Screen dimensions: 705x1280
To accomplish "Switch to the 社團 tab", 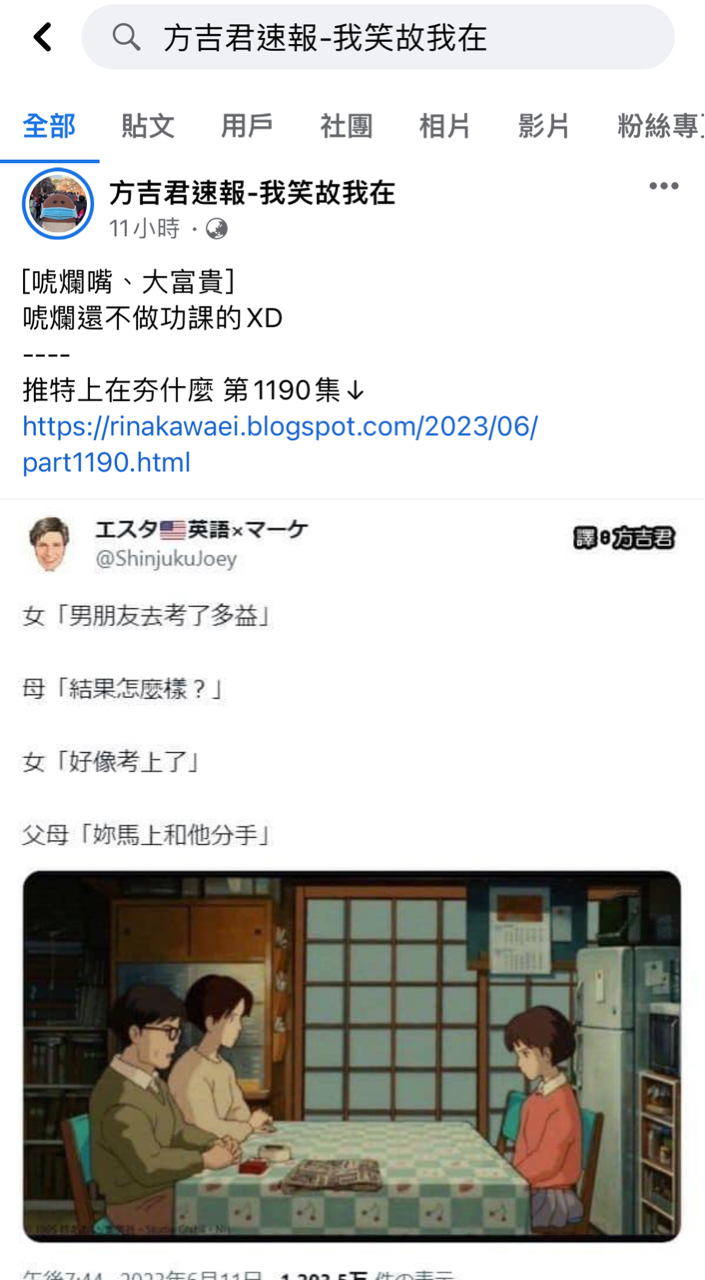I will tap(346, 126).
